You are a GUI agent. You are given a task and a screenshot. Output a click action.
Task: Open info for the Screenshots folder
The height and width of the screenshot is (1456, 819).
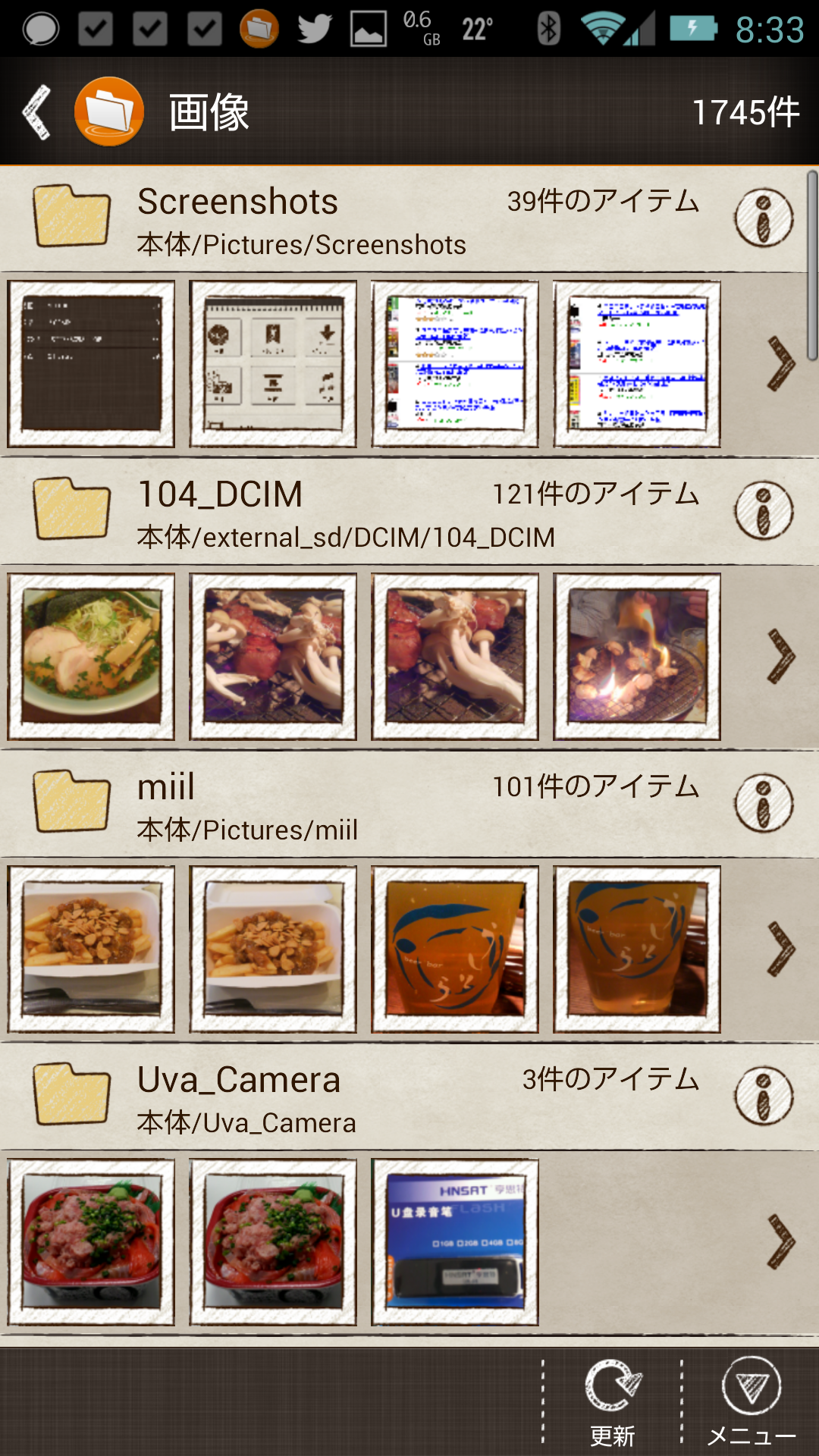click(764, 218)
